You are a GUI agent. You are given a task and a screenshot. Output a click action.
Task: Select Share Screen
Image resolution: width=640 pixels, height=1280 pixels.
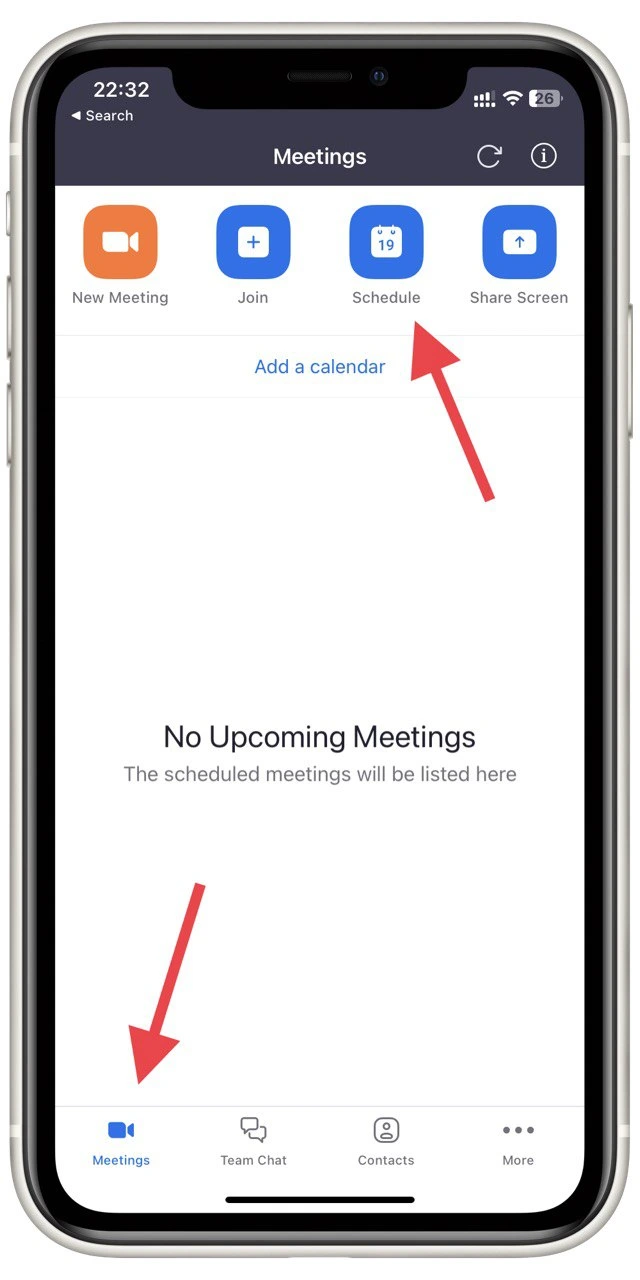(519, 242)
